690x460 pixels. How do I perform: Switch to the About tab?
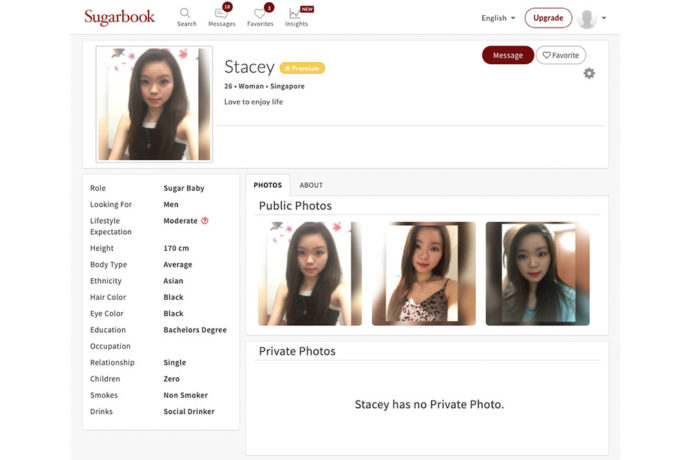(x=311, y=185)
